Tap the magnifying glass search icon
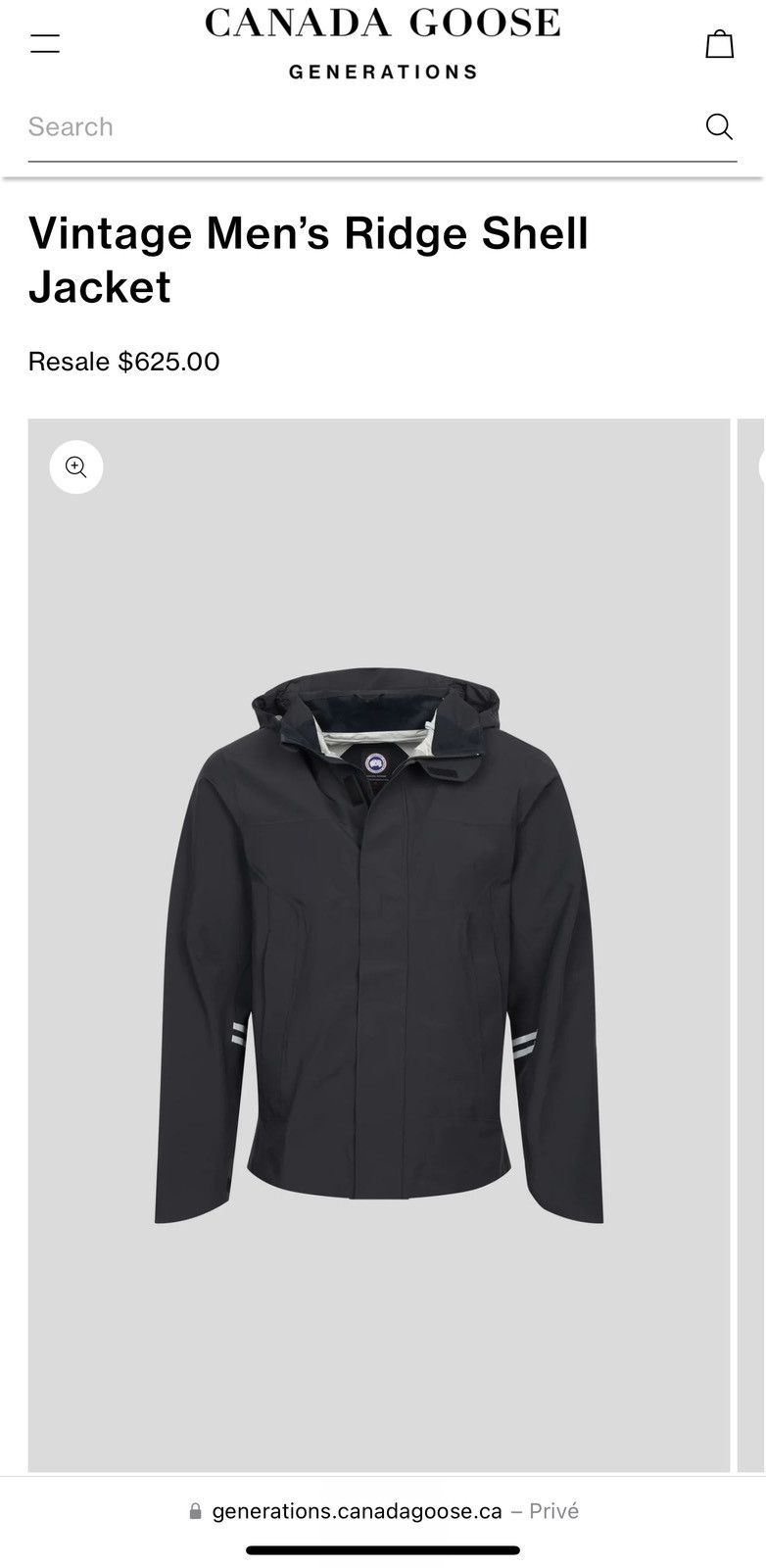This screenshot has width=766, height=1568. coord(719,125)
